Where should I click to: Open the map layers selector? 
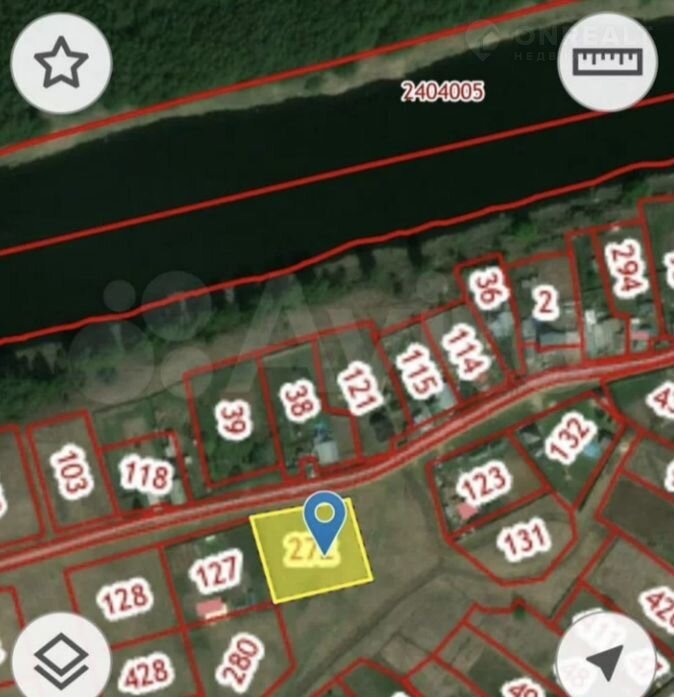pos(61,658)
